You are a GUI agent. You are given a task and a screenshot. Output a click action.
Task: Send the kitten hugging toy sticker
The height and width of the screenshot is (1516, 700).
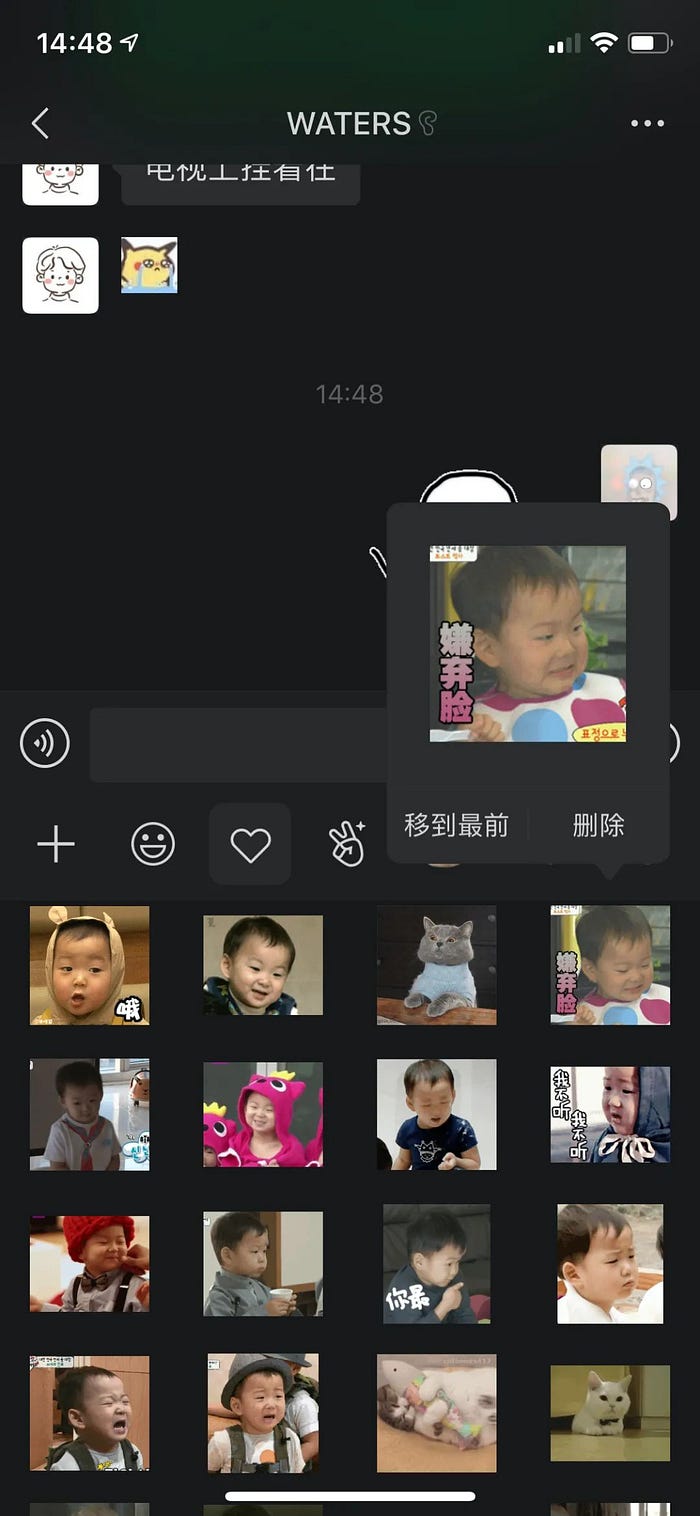point(436,1412)
